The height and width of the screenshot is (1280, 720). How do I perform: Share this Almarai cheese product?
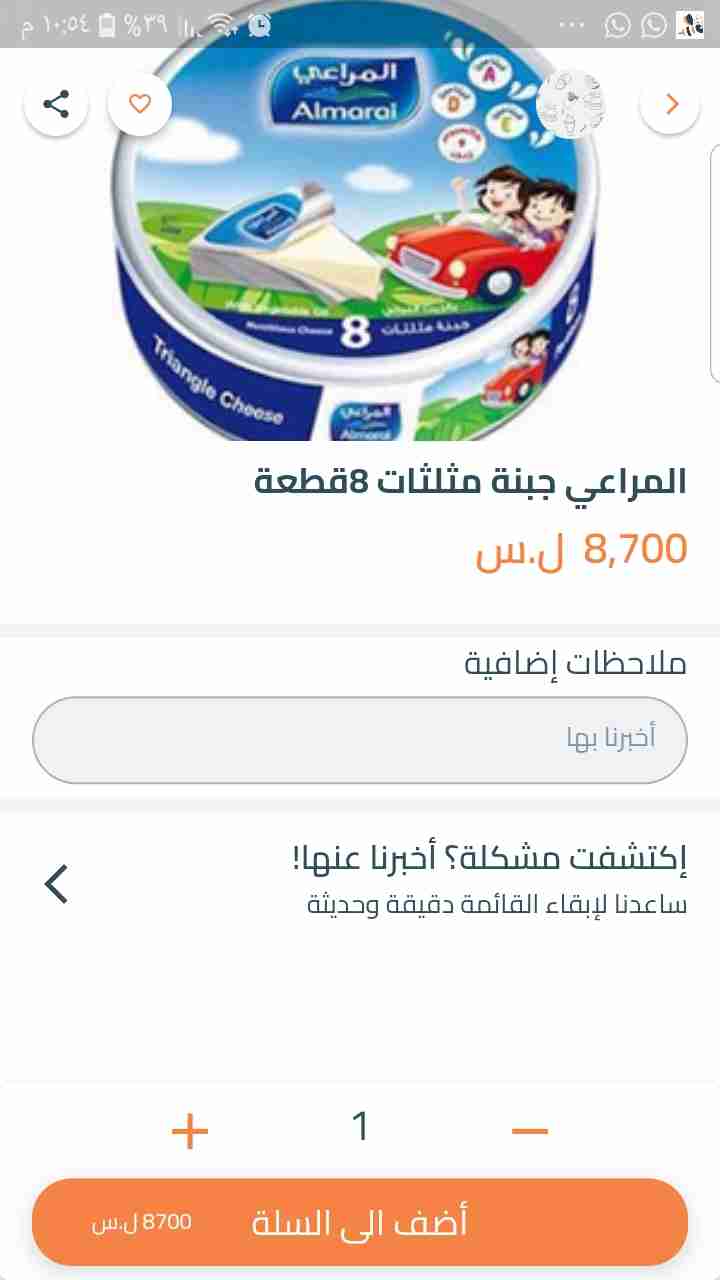(56, 104)
